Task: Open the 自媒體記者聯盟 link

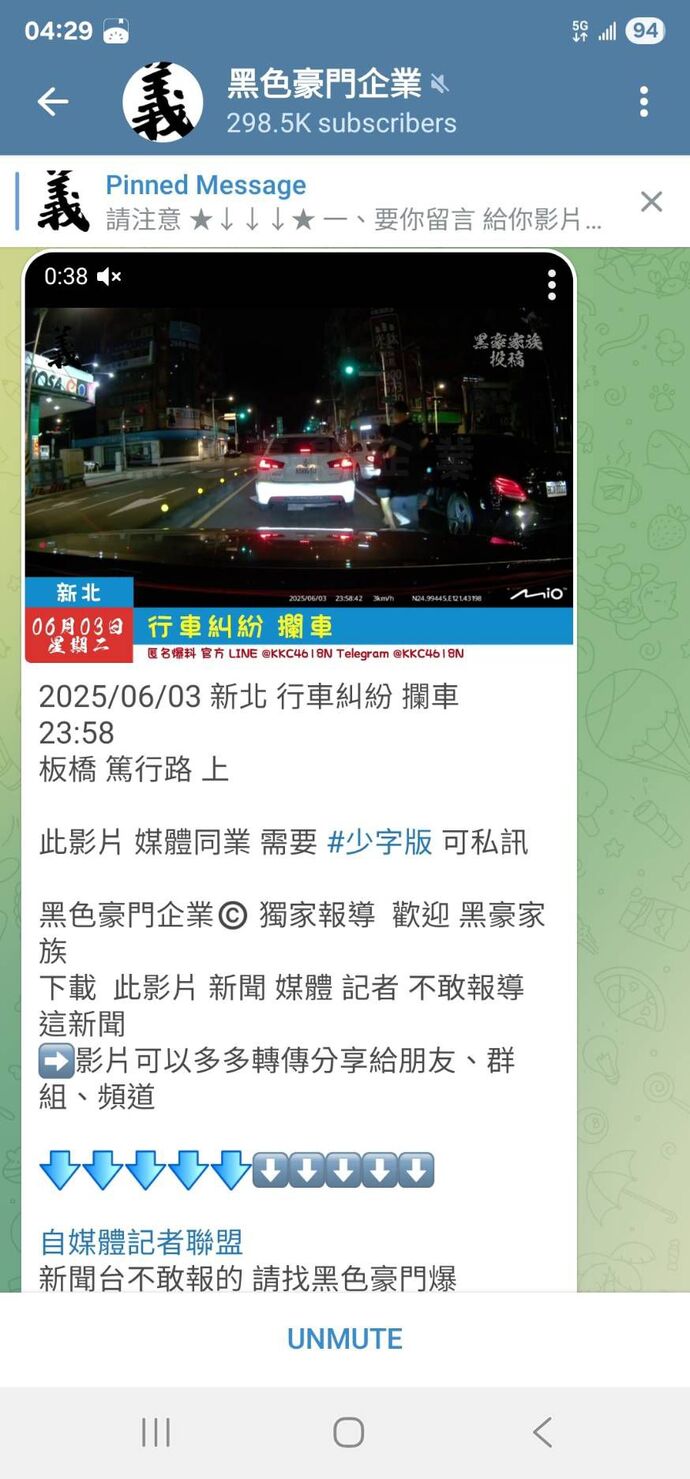Action: (x=141, y=1242)
